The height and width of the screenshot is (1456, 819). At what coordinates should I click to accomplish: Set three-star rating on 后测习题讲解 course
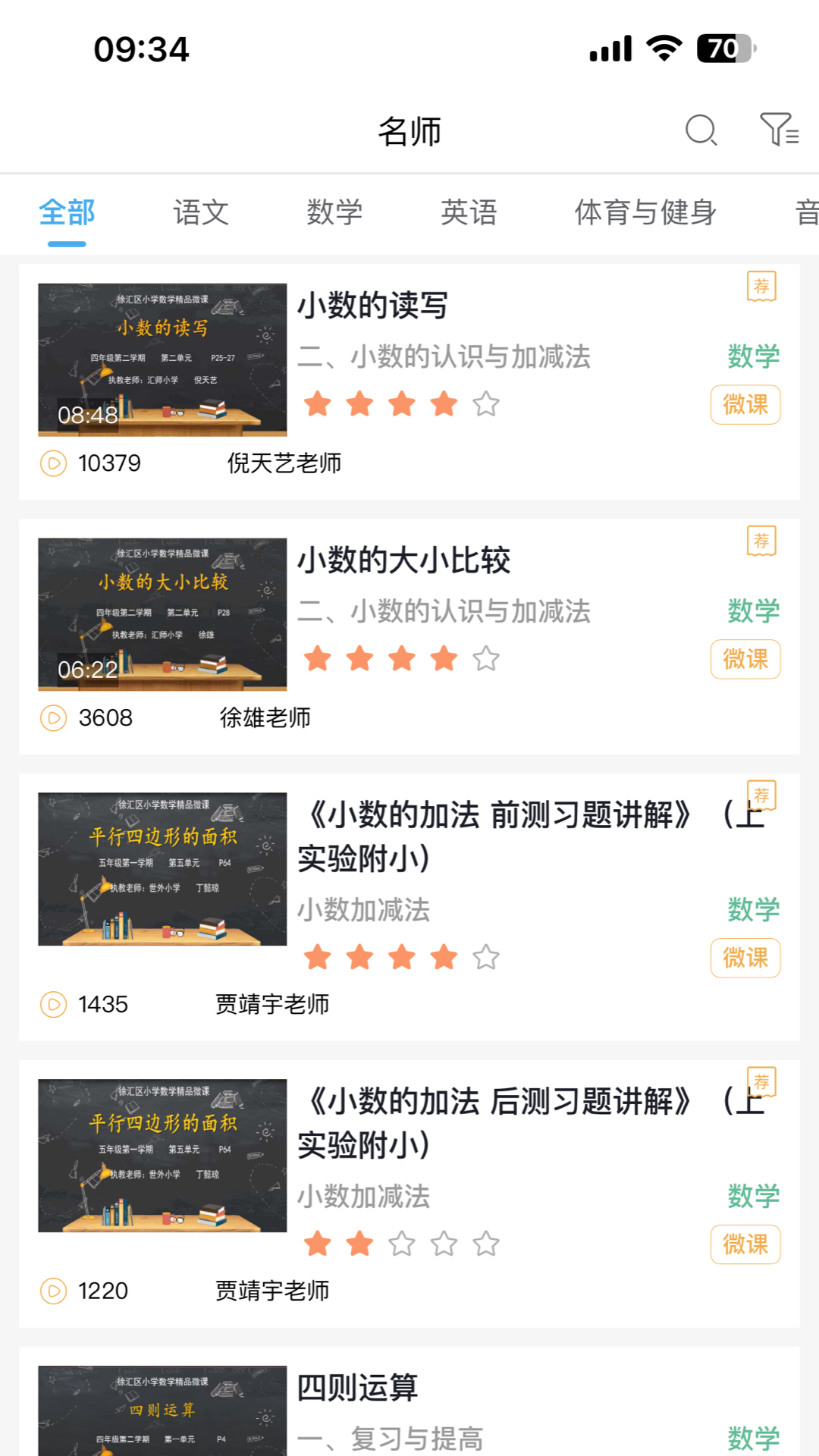[x=402, y=1244]
